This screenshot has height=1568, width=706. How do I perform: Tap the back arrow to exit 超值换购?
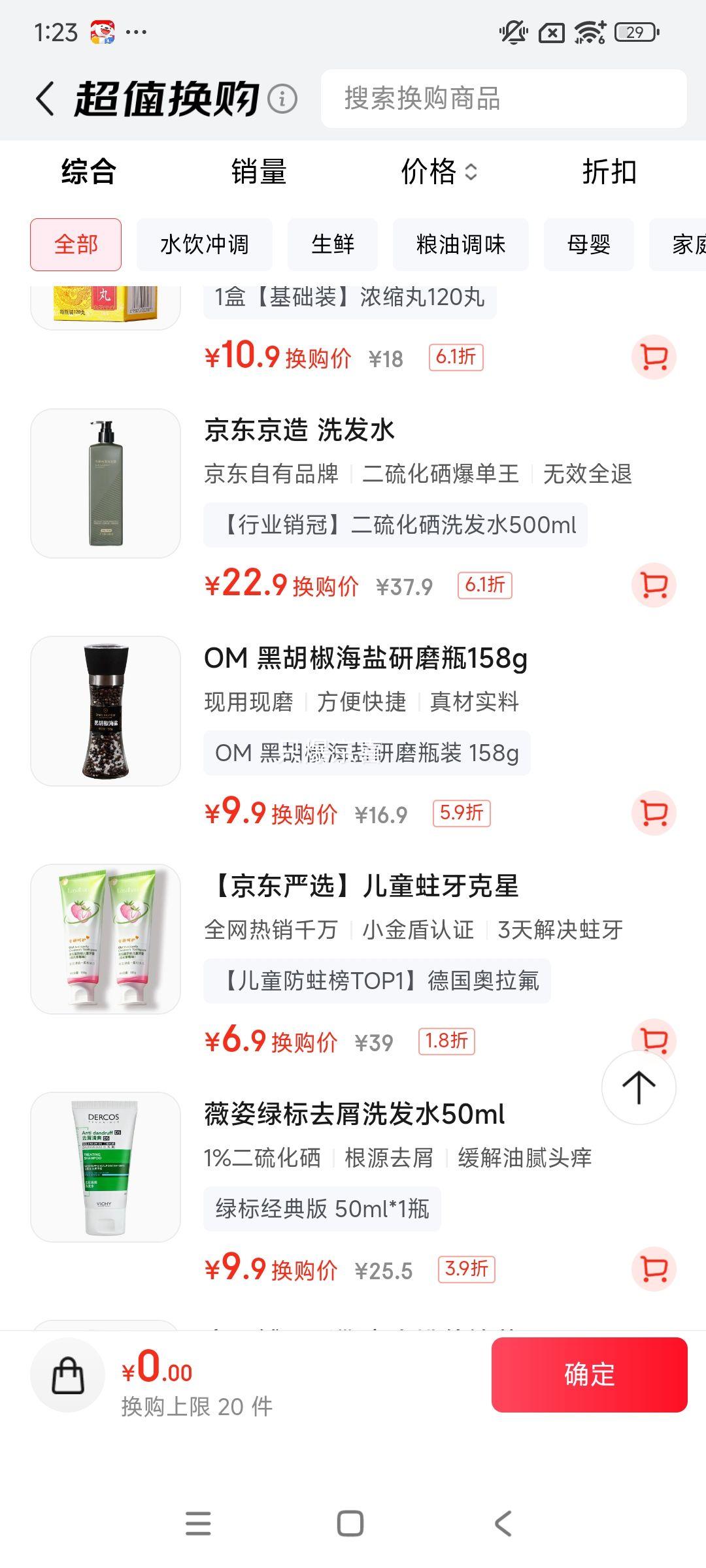44,100
